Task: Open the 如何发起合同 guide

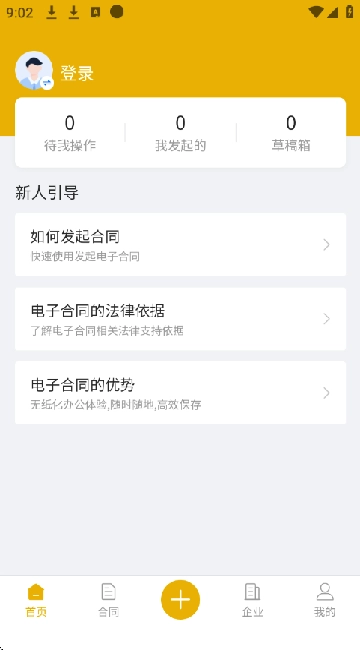Action: pyautogui.click(x=180, y=245)
